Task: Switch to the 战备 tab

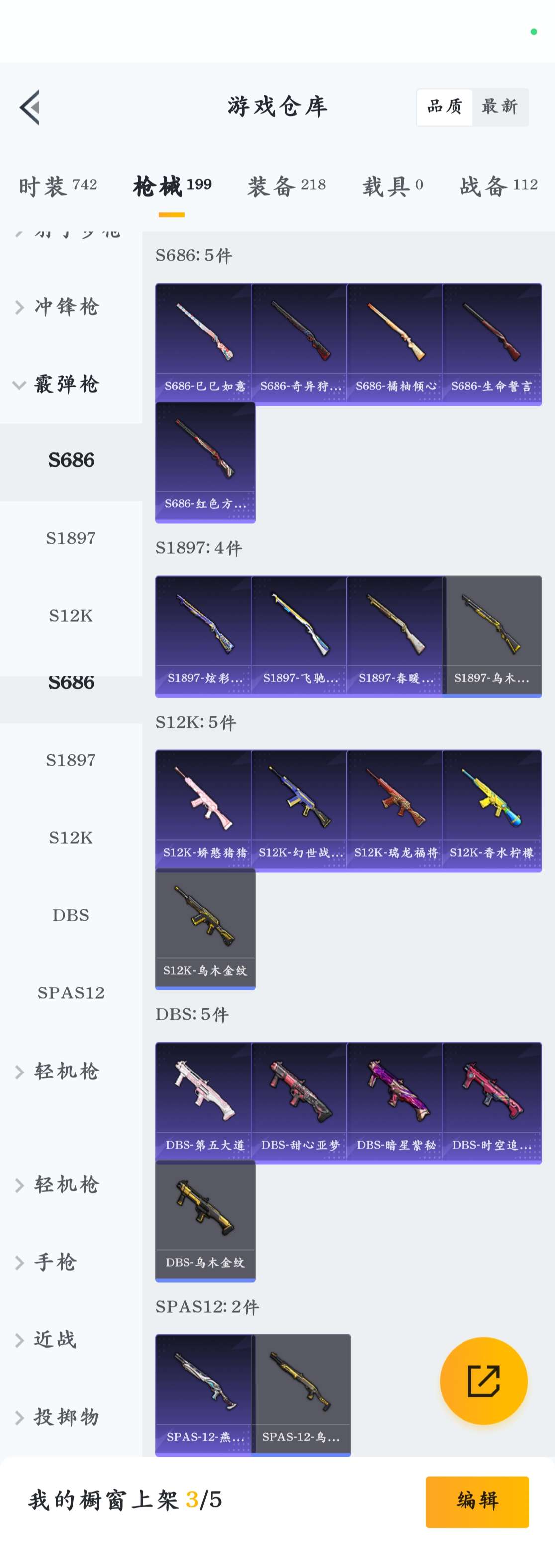Action: click(498, 186)
